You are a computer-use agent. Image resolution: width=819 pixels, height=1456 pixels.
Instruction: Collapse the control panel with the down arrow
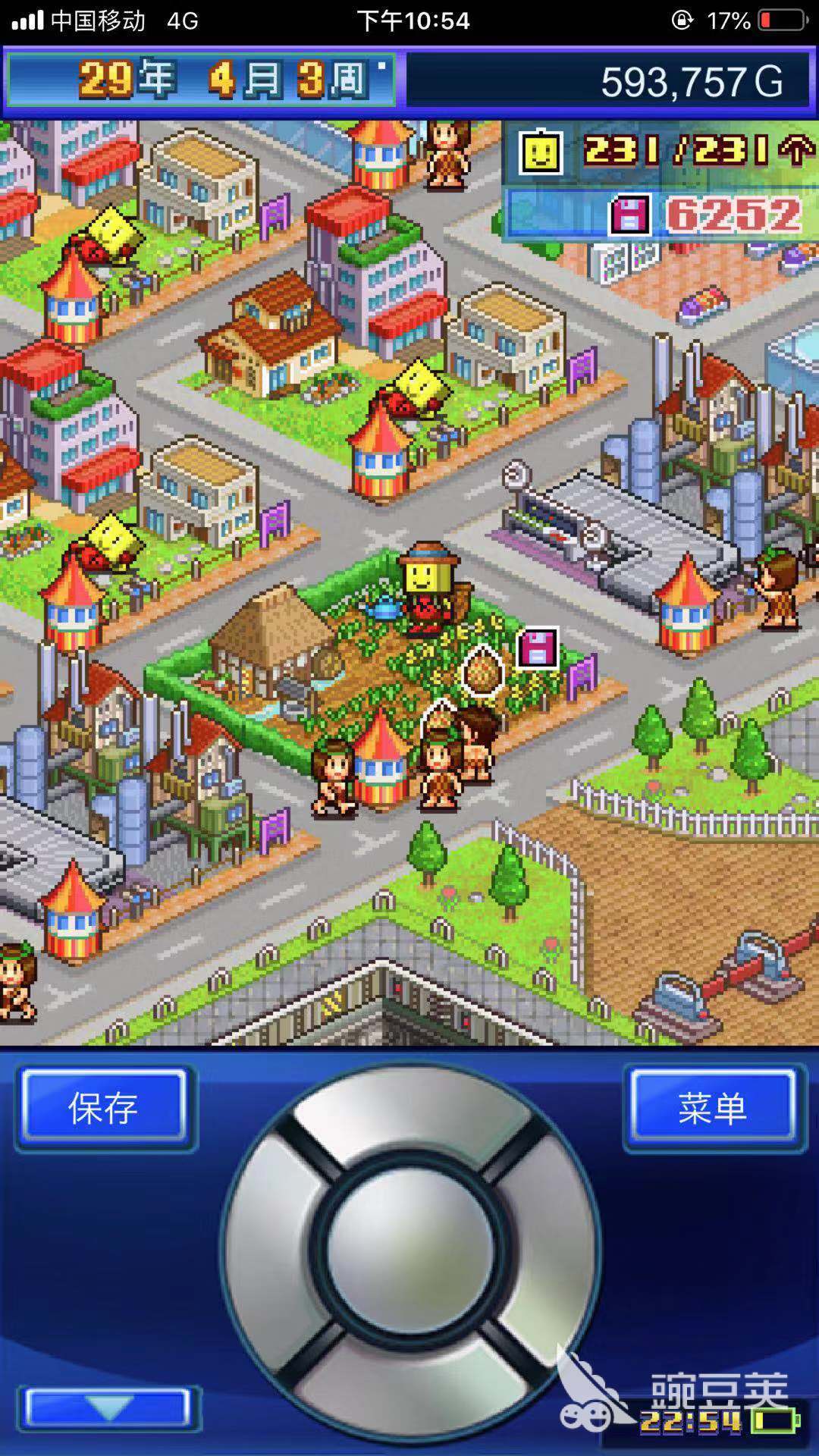[108, 1409]
